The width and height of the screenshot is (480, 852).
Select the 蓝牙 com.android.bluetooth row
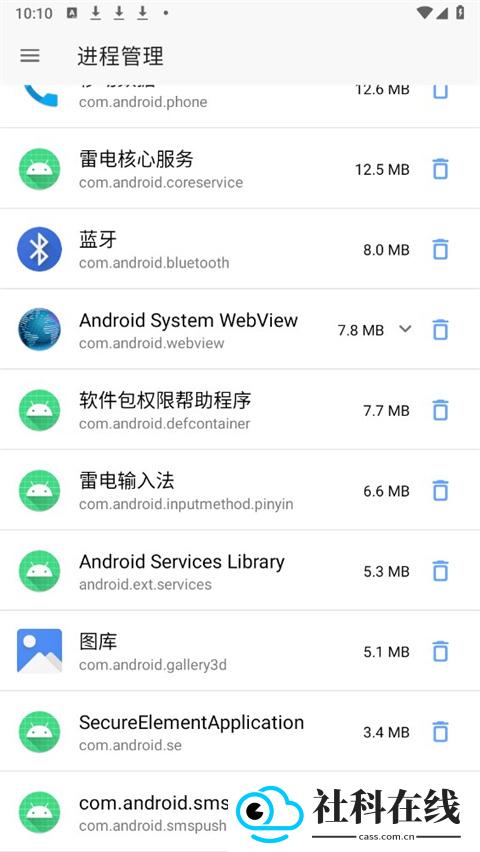click(x=240, y=249)
